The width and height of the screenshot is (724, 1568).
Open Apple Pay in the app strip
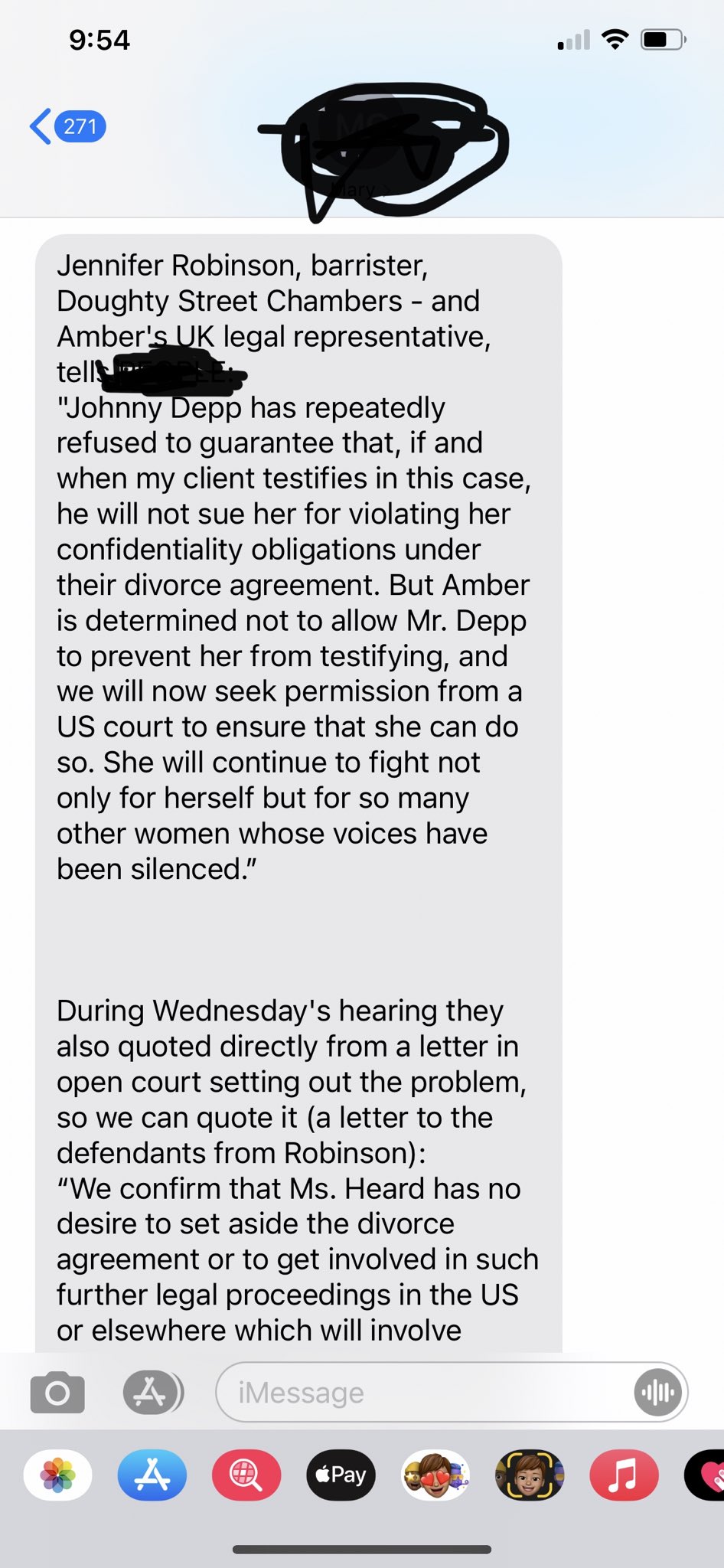[341, 1475]
